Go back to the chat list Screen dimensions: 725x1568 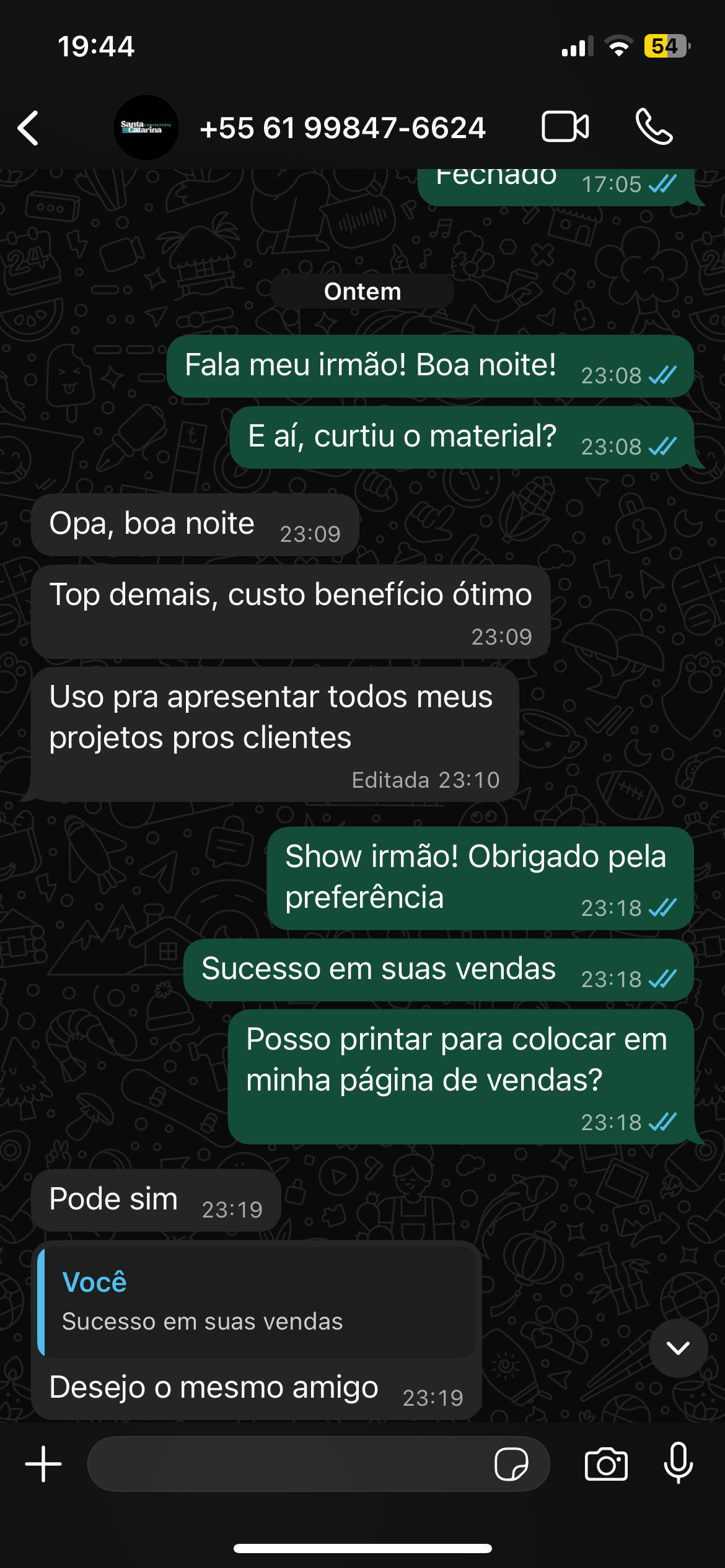(x=29, y=128)
